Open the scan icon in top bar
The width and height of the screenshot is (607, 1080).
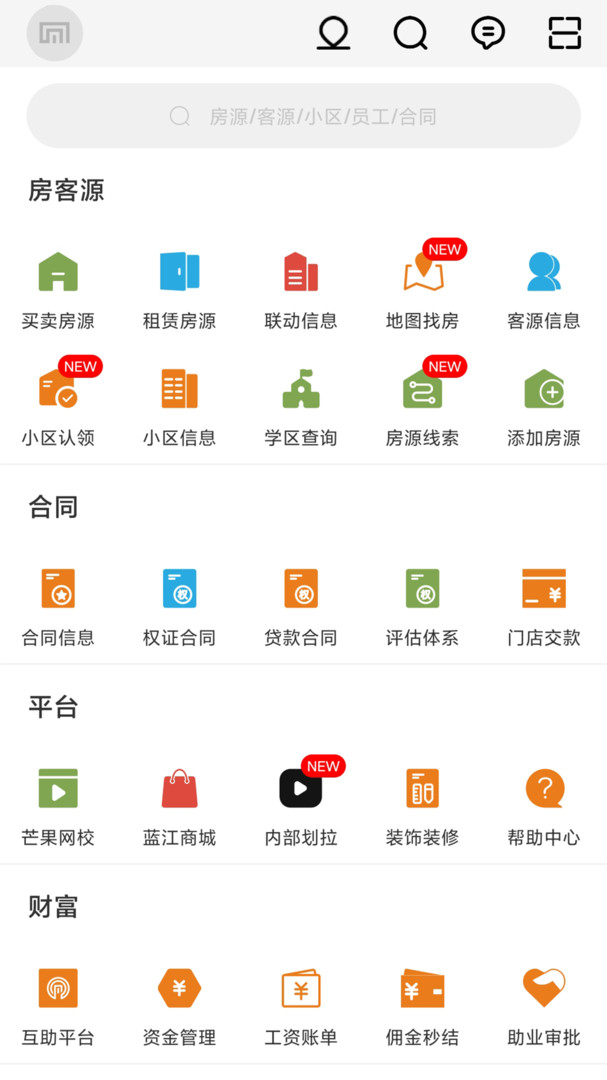coord(565,33)
